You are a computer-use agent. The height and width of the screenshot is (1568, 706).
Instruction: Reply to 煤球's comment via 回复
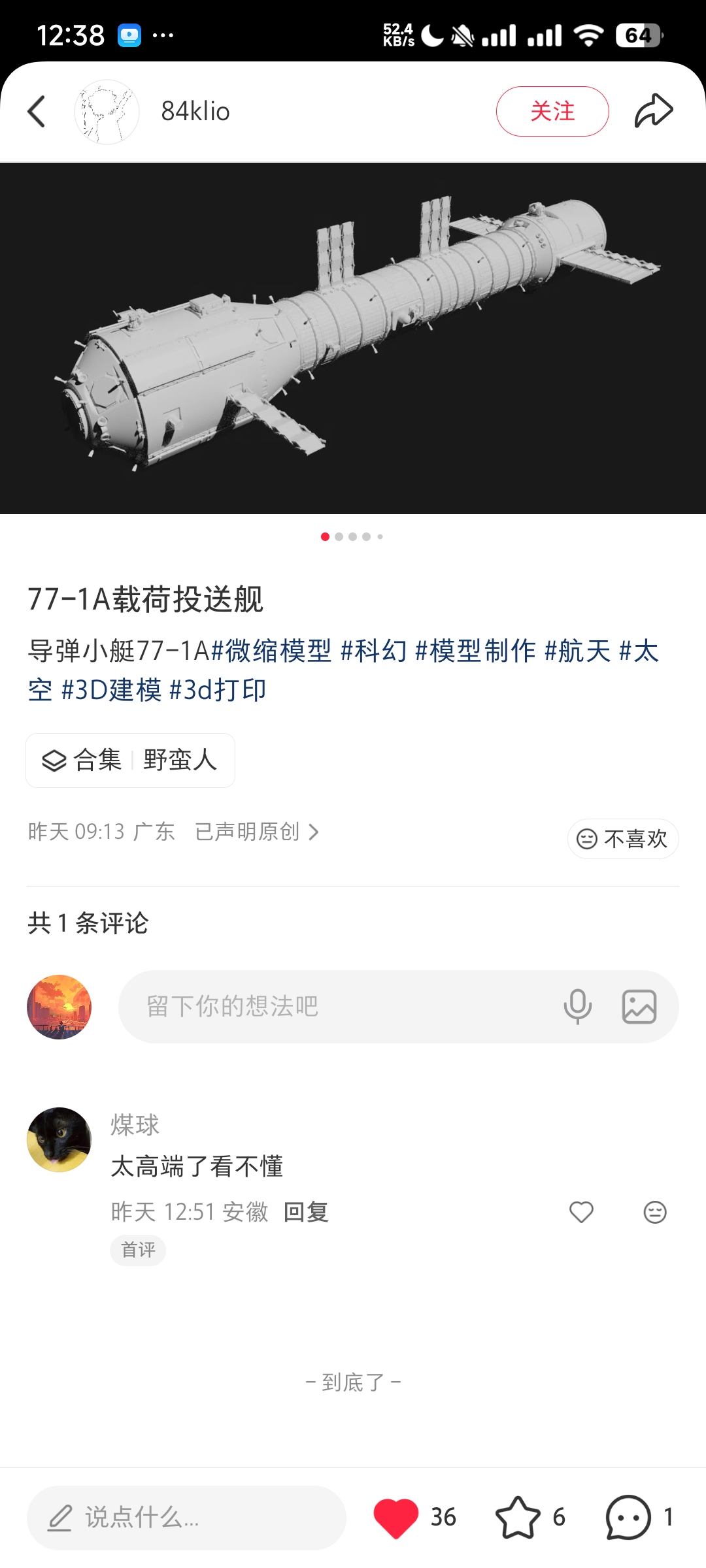click(306, 1213)
